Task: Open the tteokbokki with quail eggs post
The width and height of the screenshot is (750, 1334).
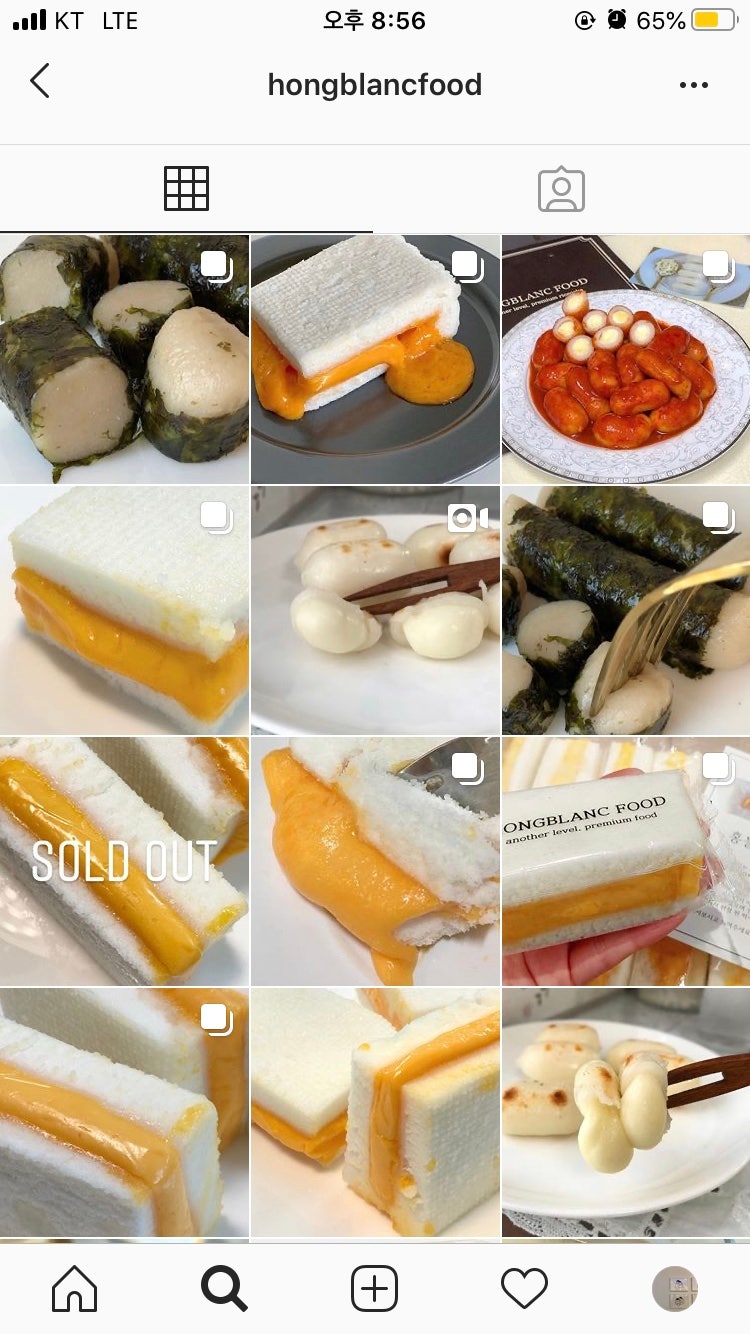Action: click(x=626, y=360)
